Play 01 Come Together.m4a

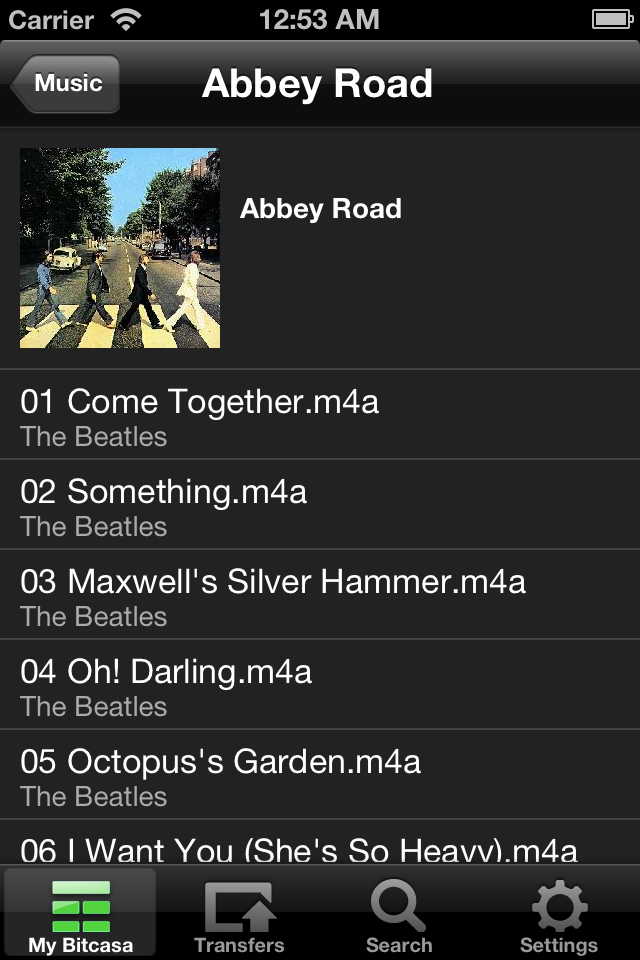[x=320, y=415]
